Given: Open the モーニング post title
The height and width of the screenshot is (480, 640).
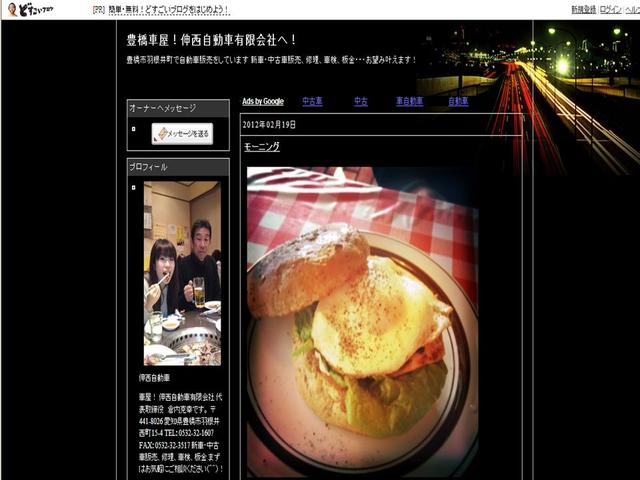Looking at the screenshot, I should [x=262, y=146].
